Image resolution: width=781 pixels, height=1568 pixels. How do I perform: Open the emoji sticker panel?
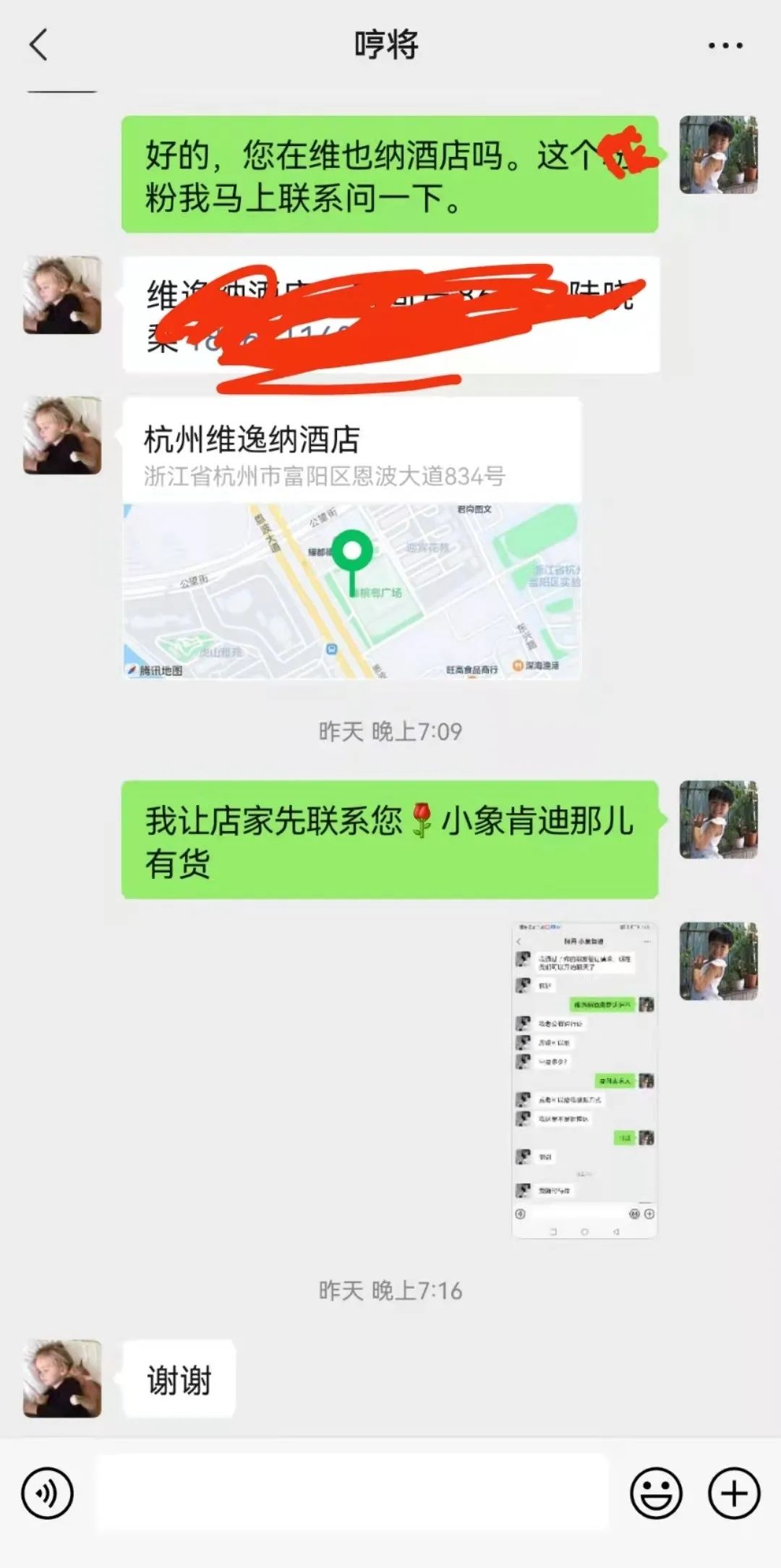click(x=656, y=1493)
